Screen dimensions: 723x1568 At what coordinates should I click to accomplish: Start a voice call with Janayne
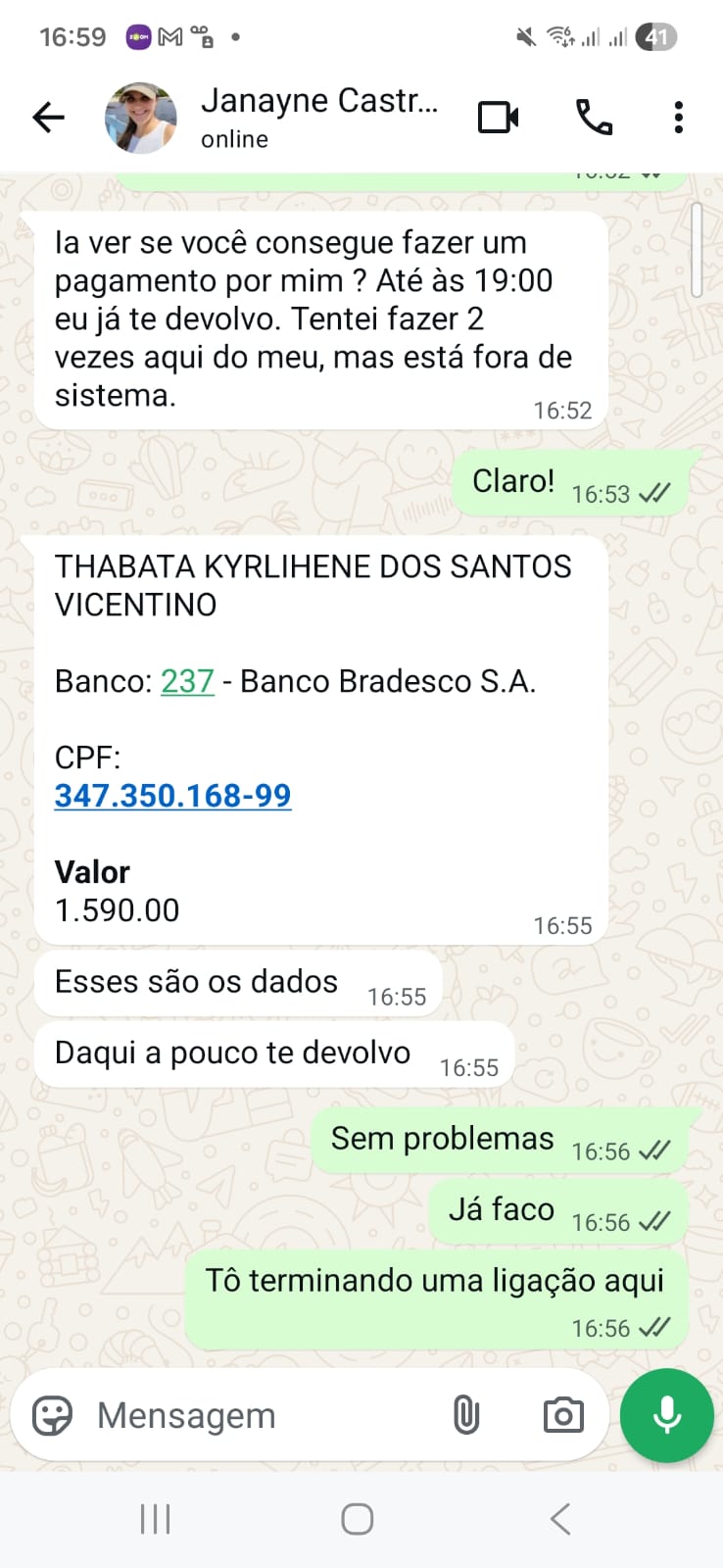[594, 119]
